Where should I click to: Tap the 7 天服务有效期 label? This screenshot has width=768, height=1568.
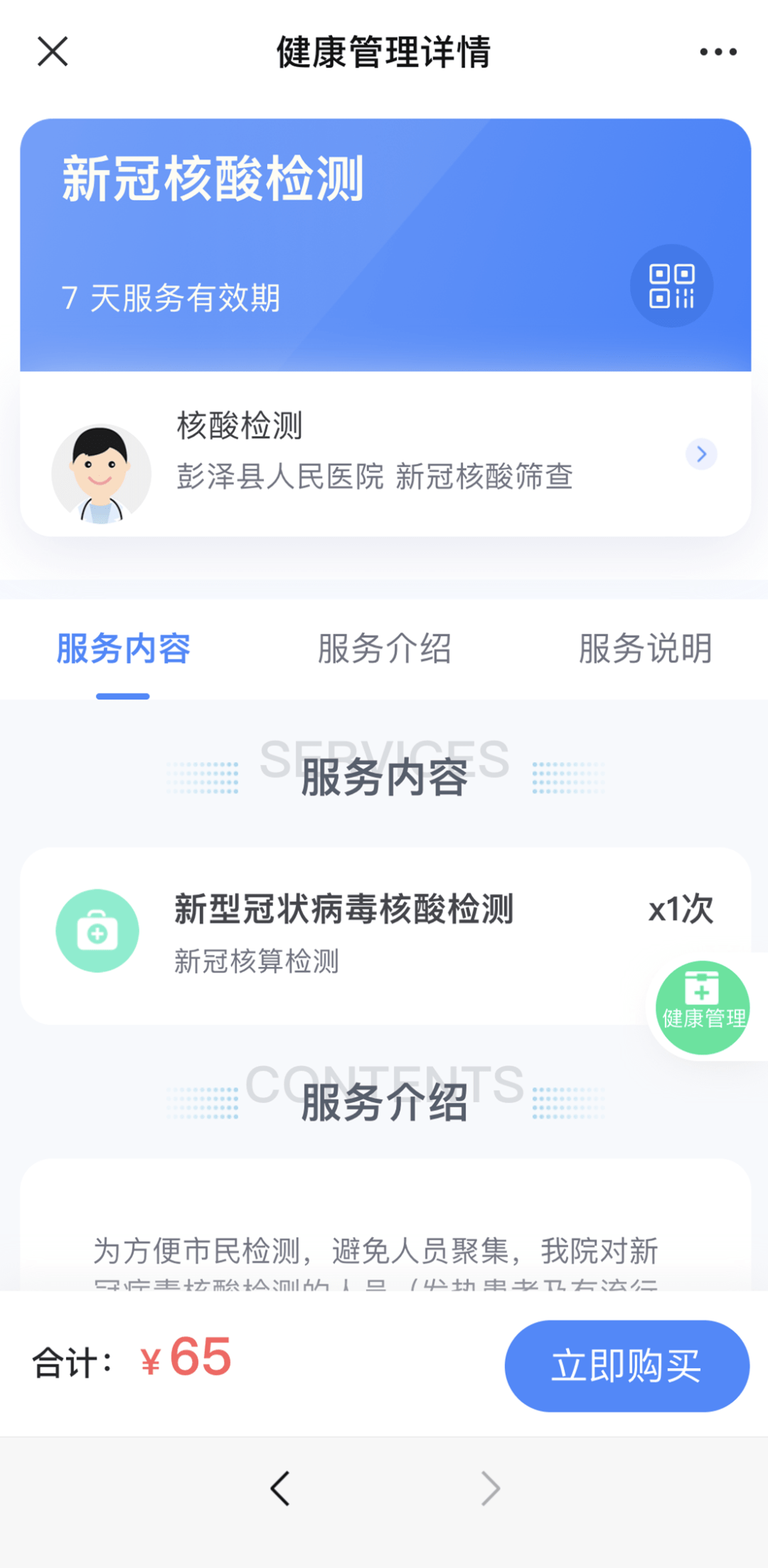tap(172, 297)
